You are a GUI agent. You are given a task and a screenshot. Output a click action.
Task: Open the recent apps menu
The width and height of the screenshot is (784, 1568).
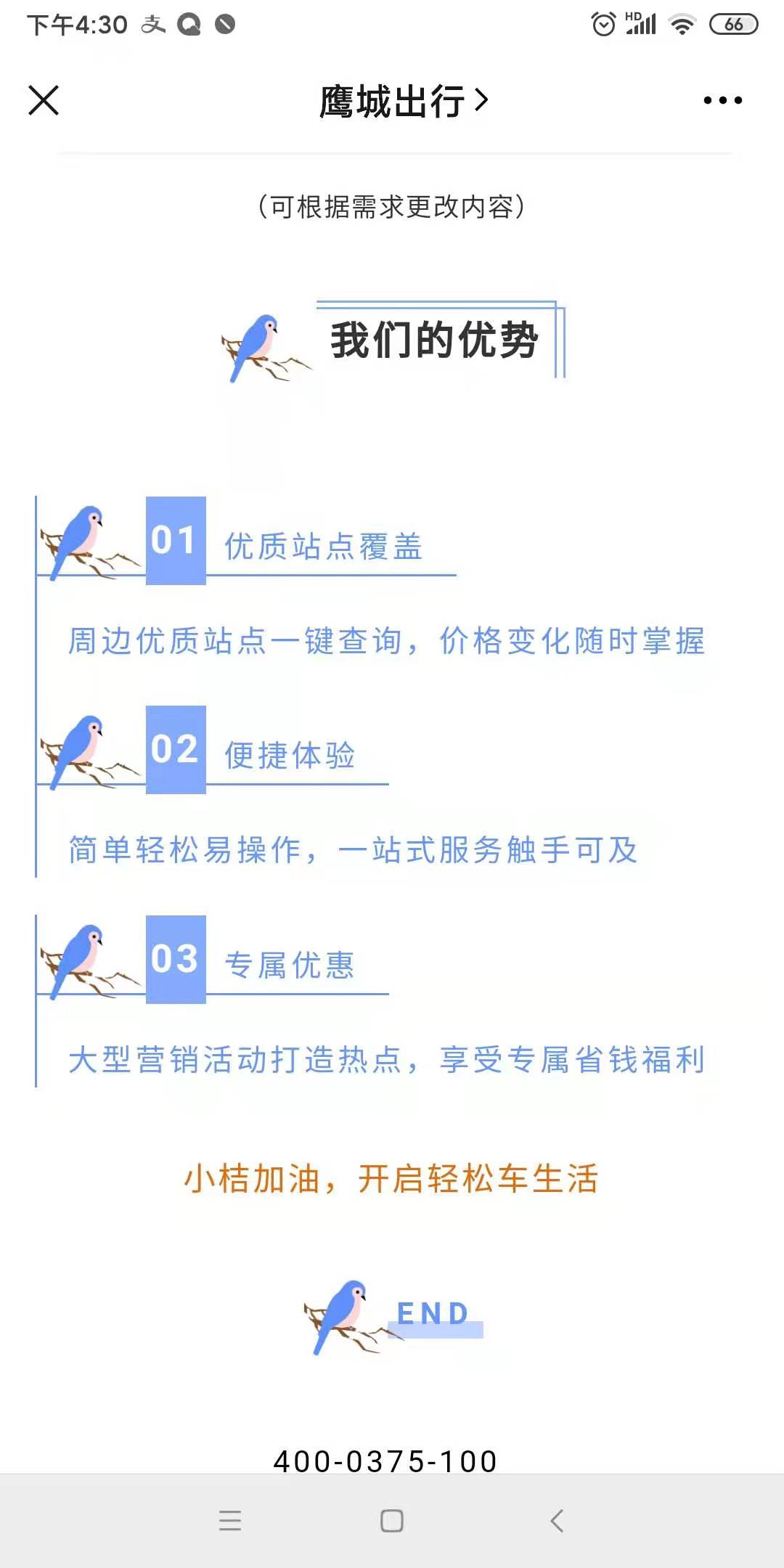click(229, 1520)
